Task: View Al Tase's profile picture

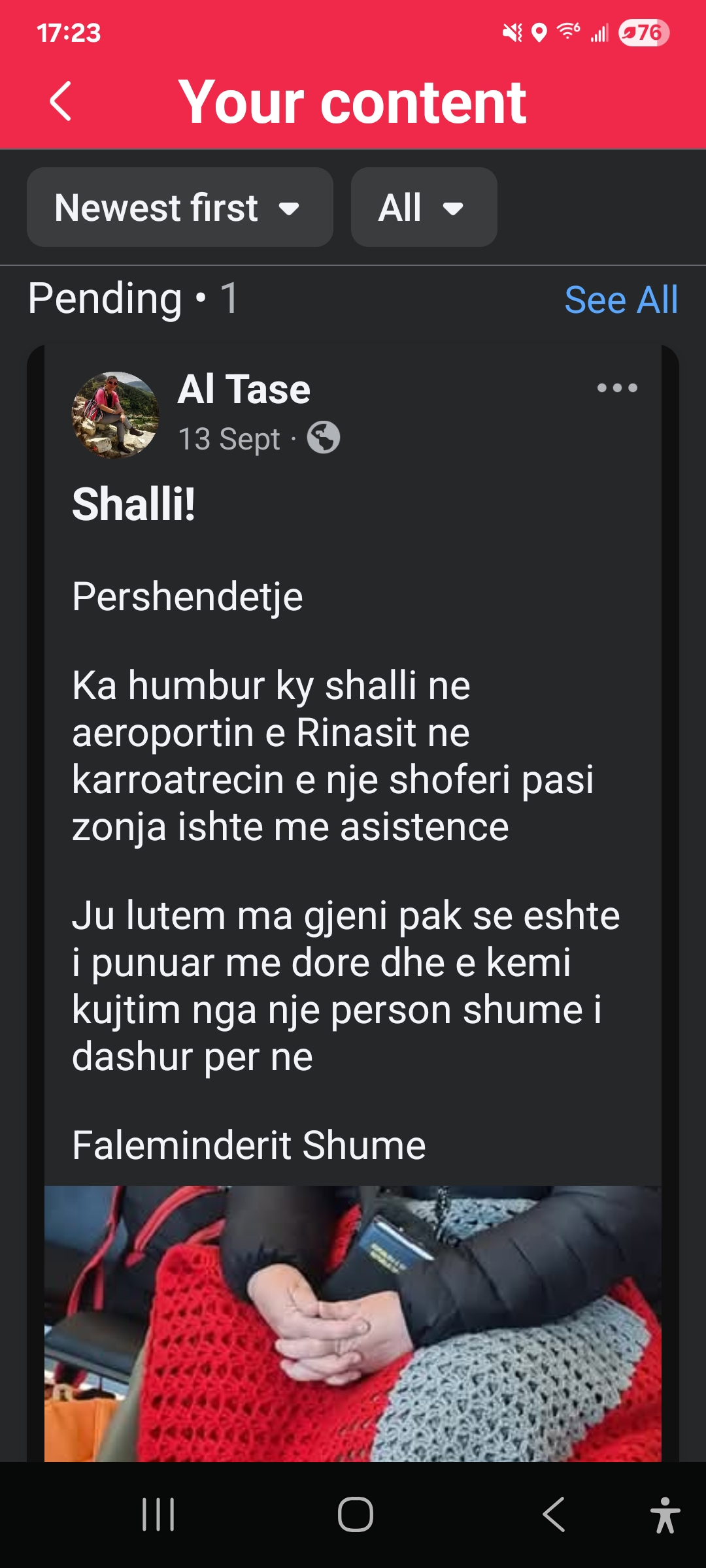Action: tap(115, 415)
